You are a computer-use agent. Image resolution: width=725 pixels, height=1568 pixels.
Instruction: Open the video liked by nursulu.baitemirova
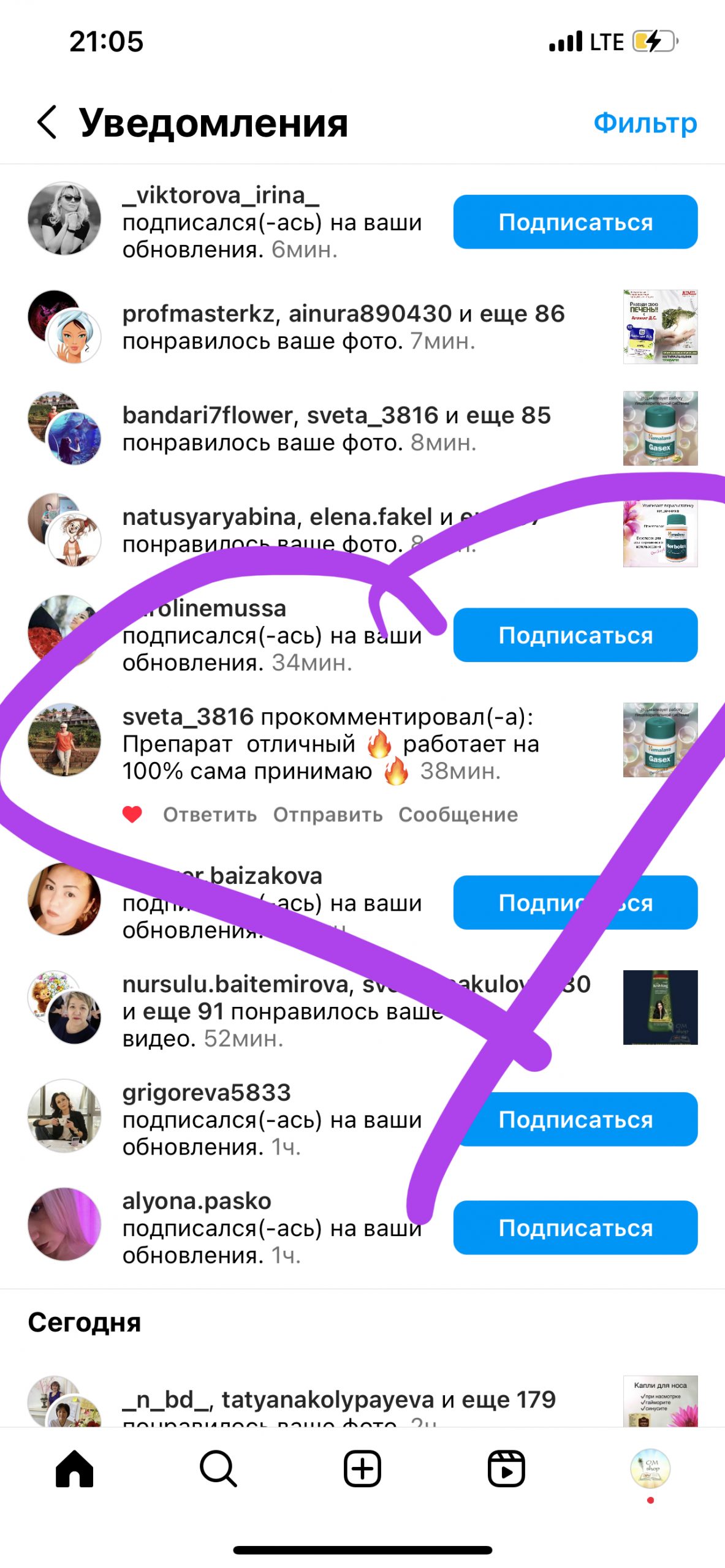tap(659, 1007)
